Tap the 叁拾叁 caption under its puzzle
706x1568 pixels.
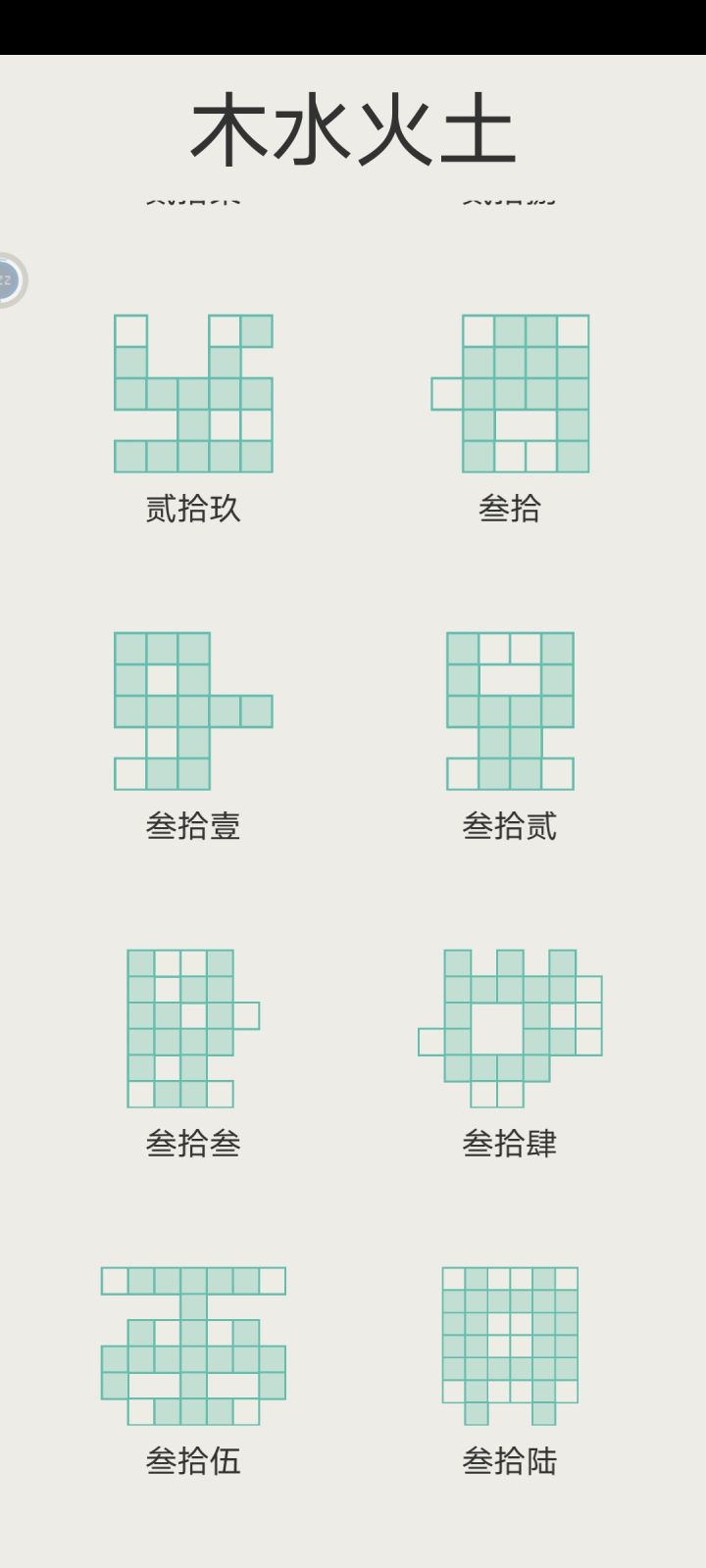[194, 1143]
